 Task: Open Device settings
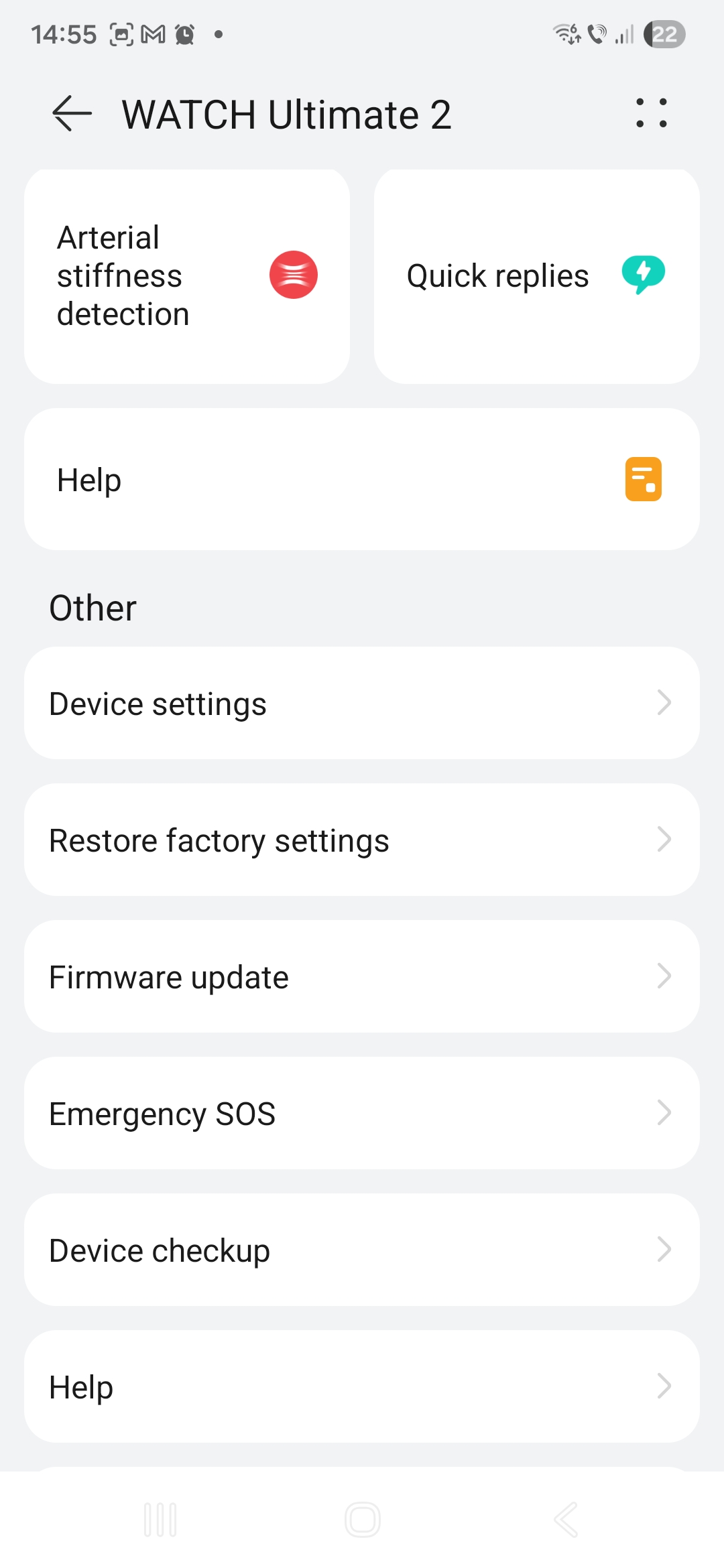(362, 704)
